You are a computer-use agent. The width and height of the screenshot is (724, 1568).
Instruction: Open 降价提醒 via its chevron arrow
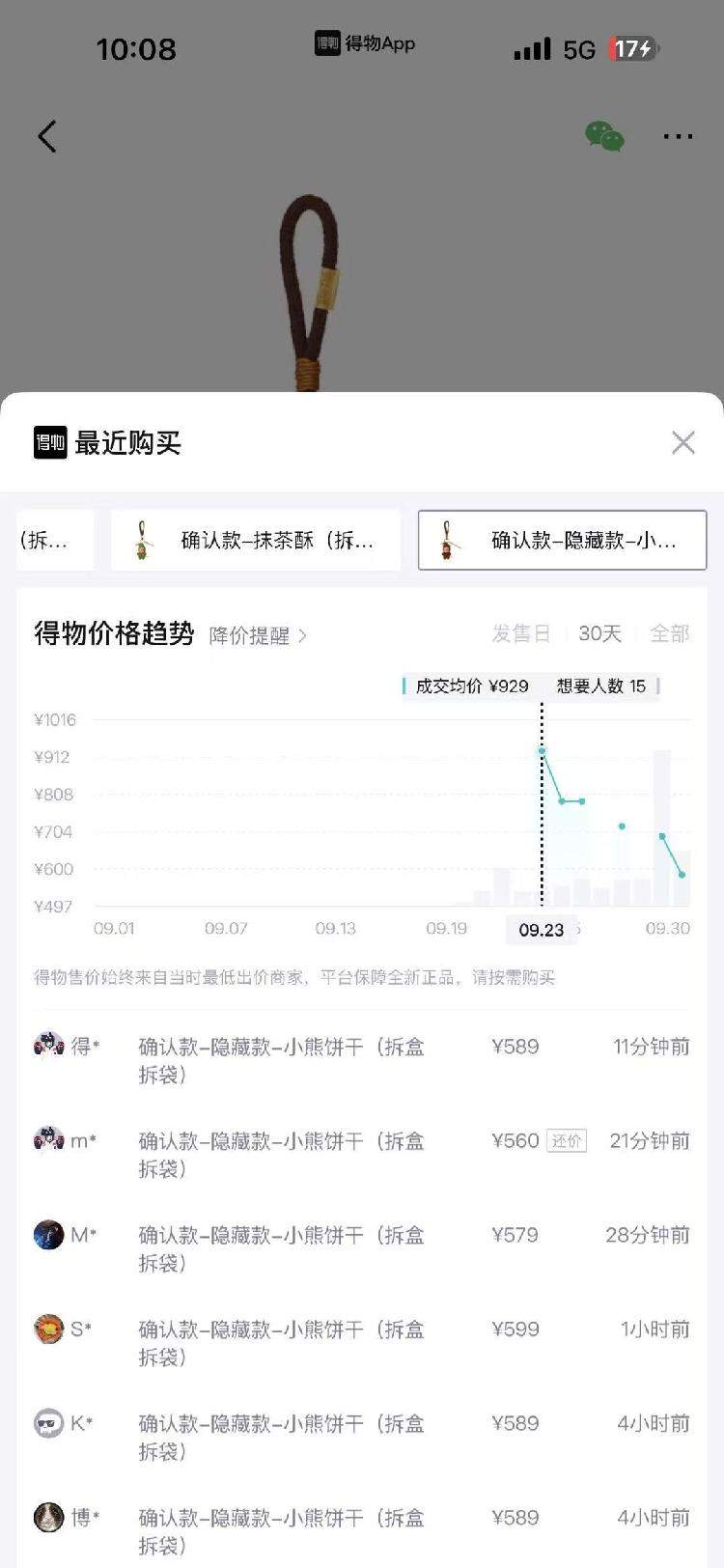coord(302,635)
